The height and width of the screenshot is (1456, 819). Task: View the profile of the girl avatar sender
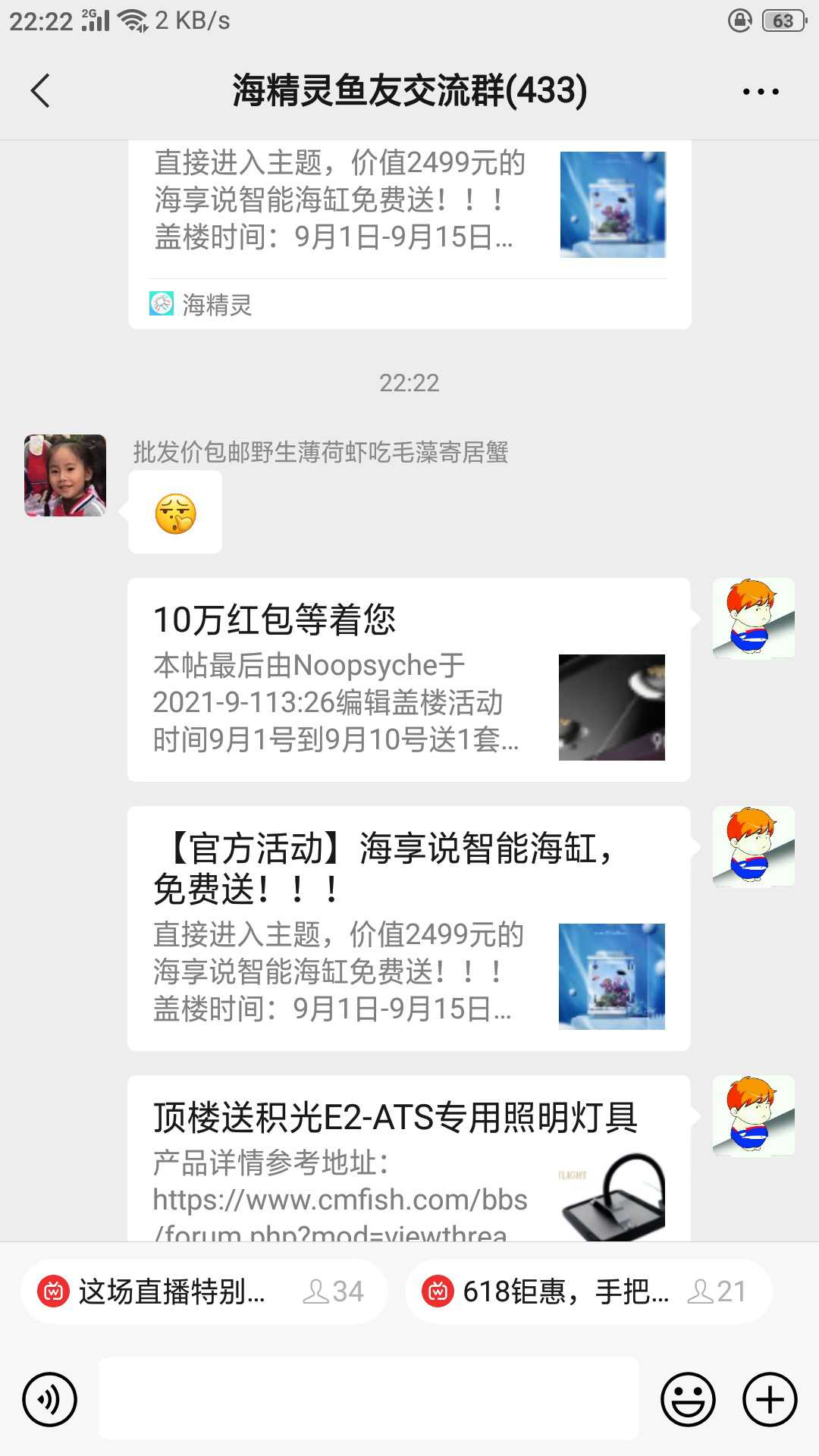pos(65,475)
